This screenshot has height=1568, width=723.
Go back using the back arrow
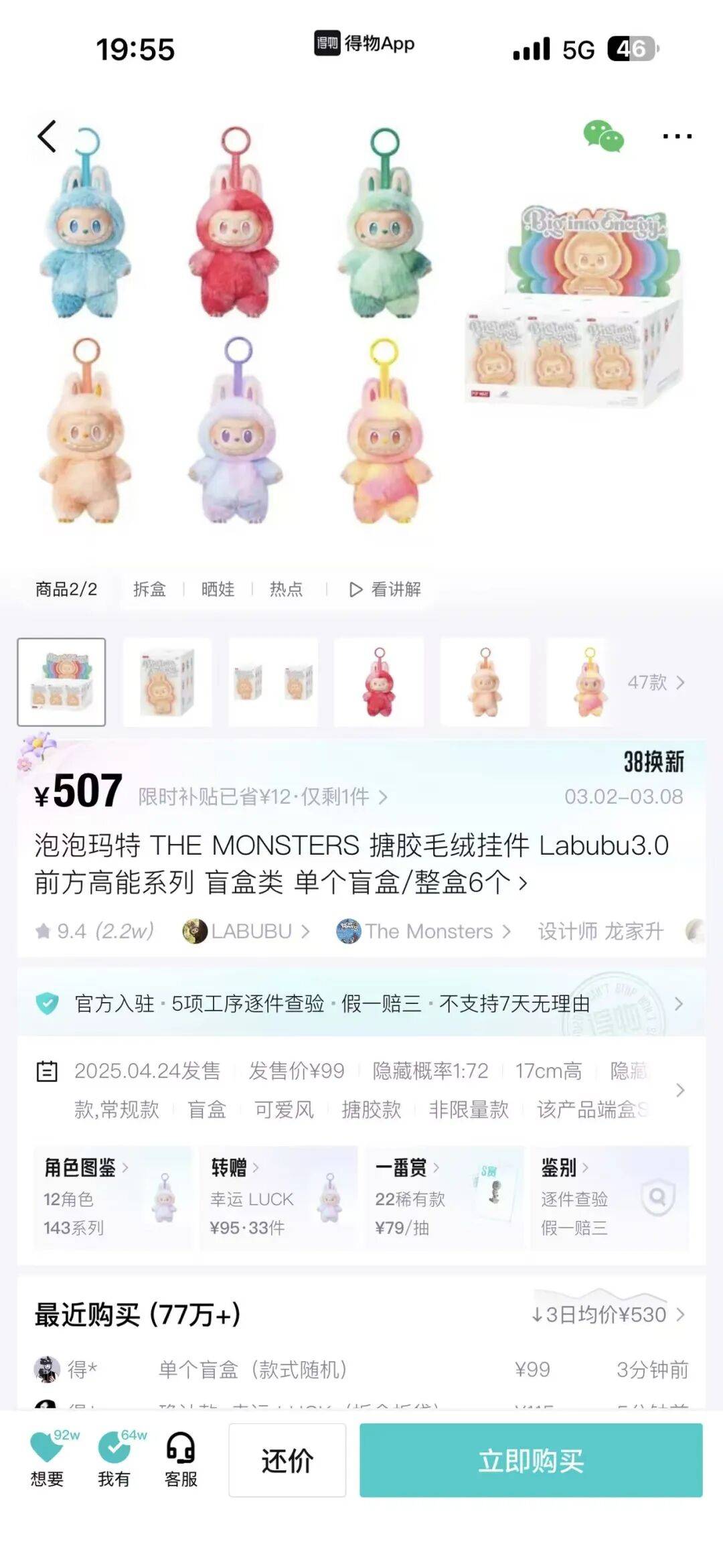click(47, 137)
